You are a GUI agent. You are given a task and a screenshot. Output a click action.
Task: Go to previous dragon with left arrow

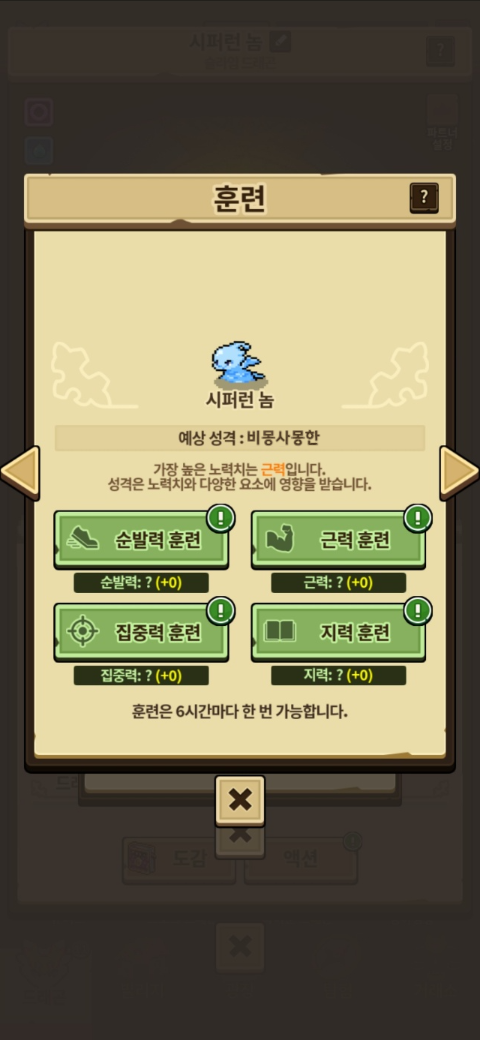(20, 472)
